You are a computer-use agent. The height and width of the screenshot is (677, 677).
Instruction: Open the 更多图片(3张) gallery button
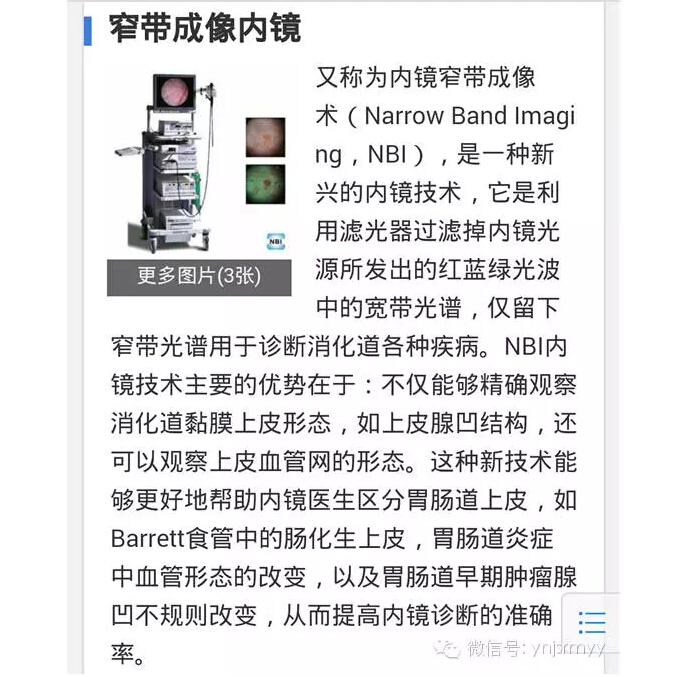(199, 276)
